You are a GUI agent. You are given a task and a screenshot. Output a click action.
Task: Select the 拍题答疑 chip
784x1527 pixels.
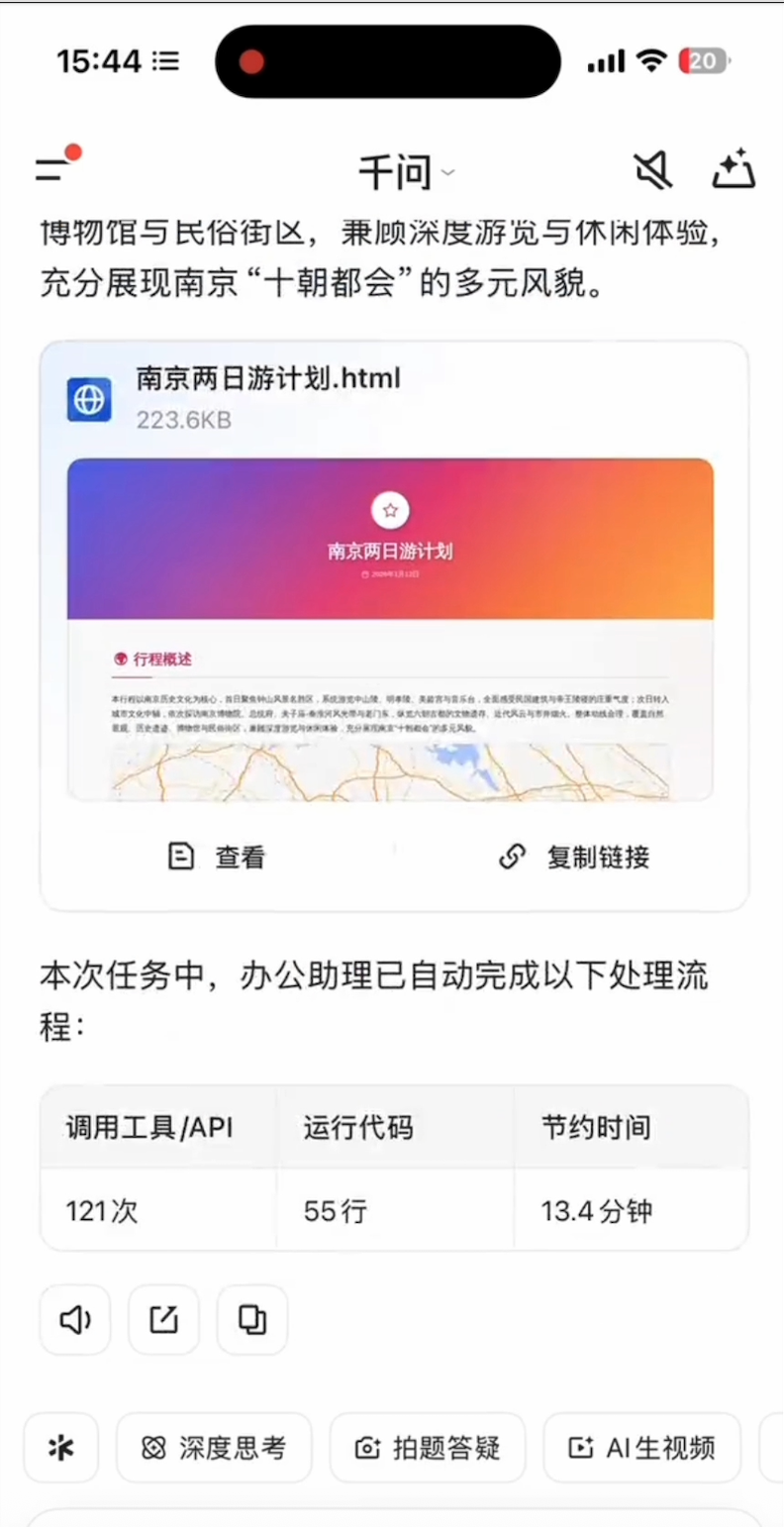tap(428, 1448)
